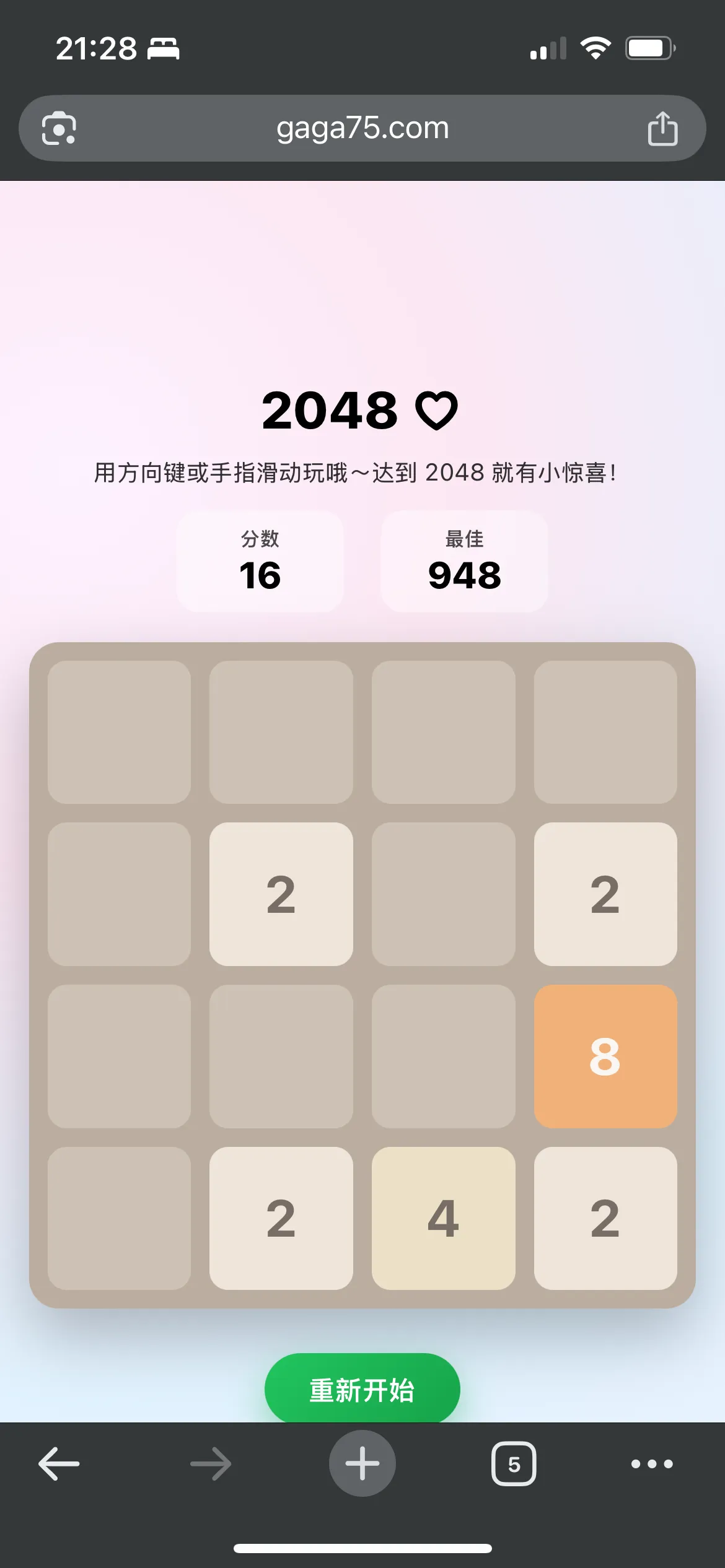Share this page from the address bar
The height and width of the screenshot is (1568, 725).
point(662,128)
